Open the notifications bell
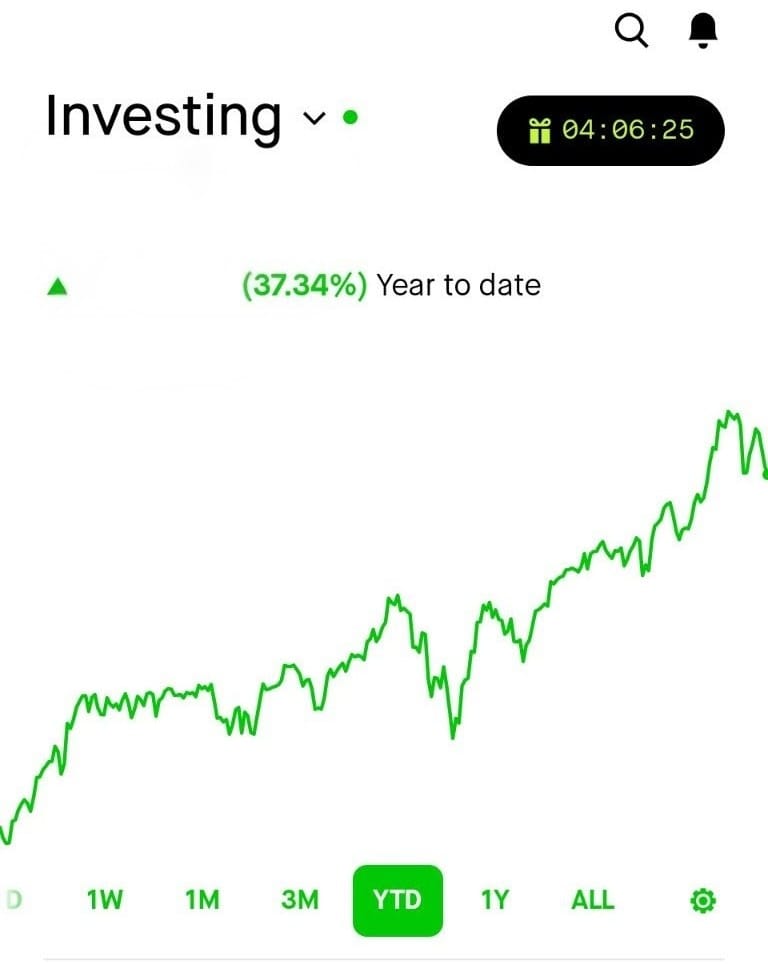Image resolution: width=768 pixels, height=964 pixels. [704, 31]
